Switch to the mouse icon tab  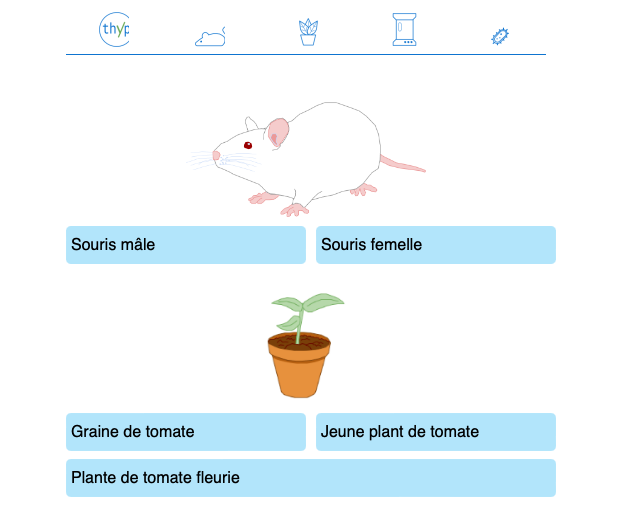[x=210, y=38]
